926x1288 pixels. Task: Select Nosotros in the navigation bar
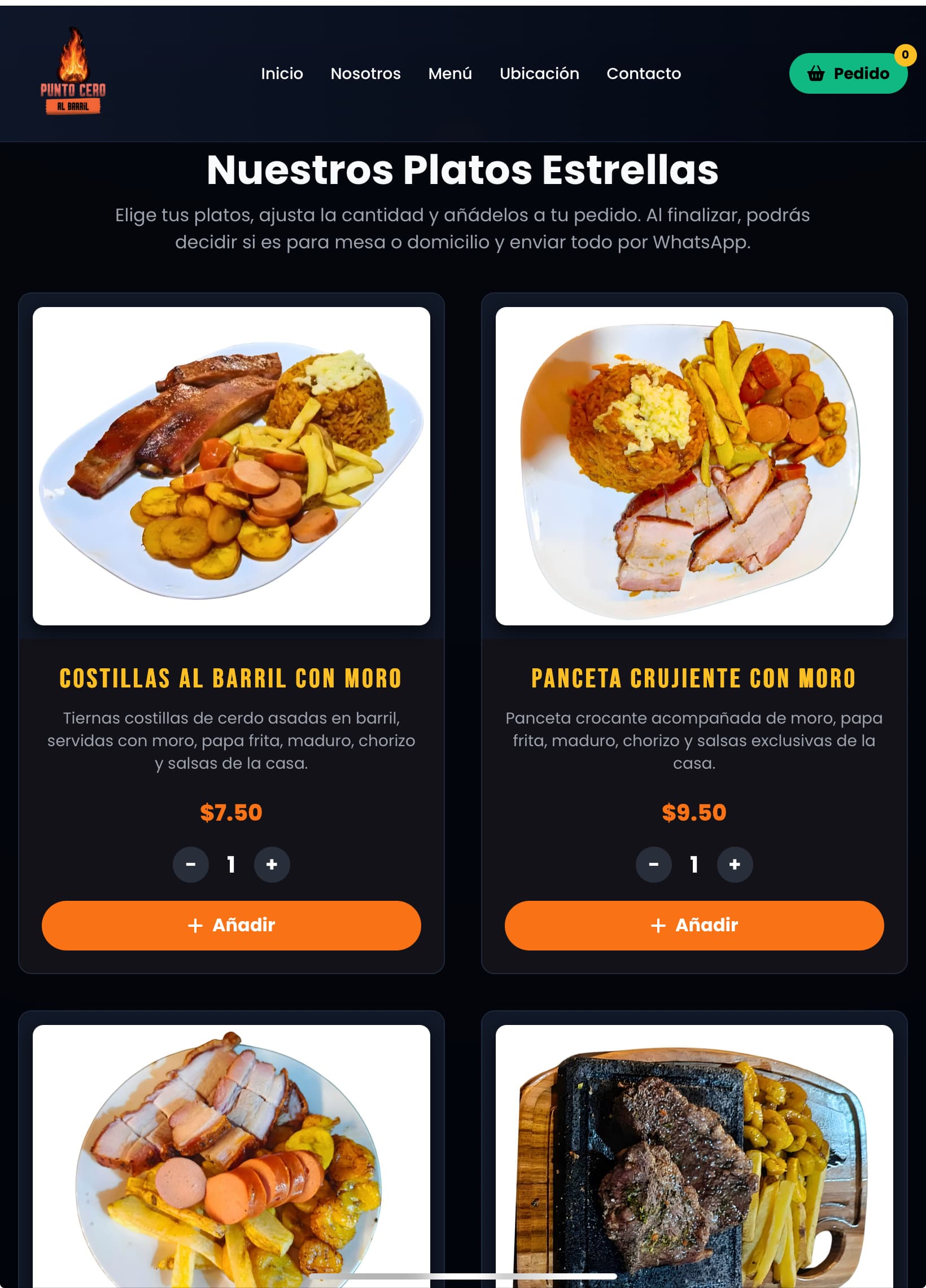(365, 73)
